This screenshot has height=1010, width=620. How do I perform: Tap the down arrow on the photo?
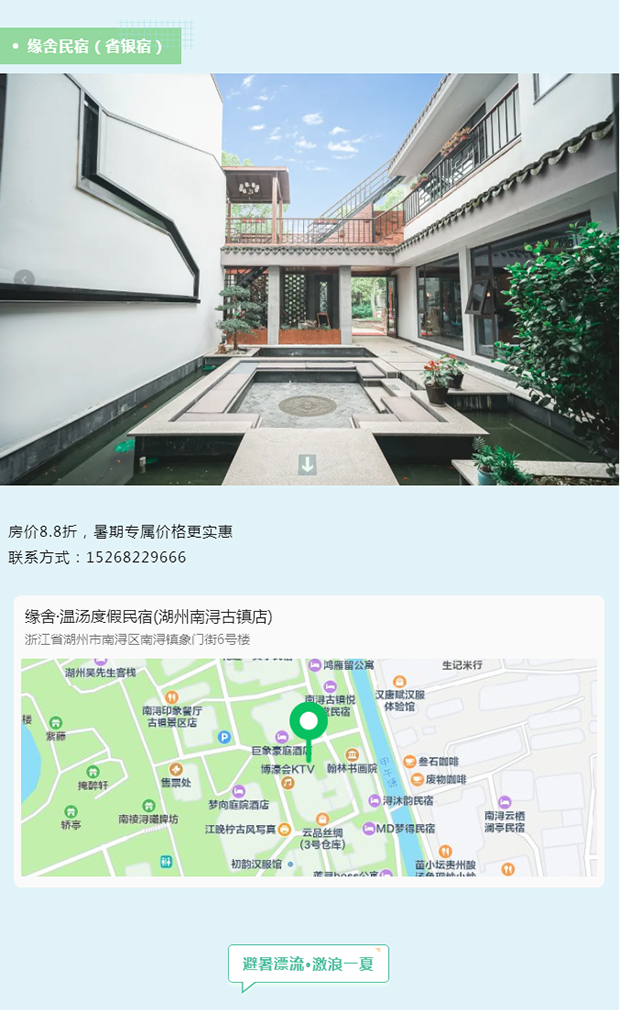[x=307, y=464]
